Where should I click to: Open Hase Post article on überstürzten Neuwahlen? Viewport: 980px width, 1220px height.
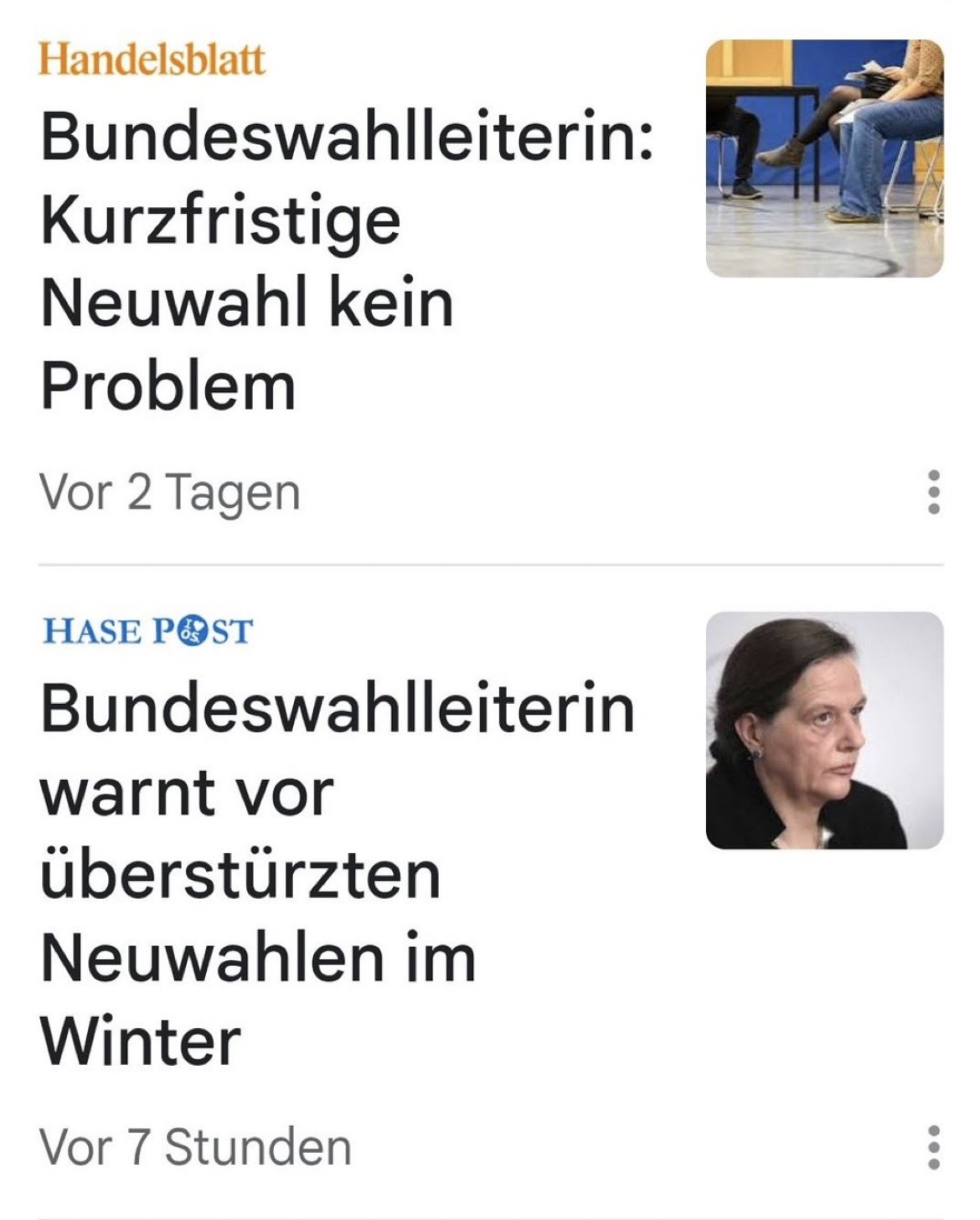click(338, 874)
